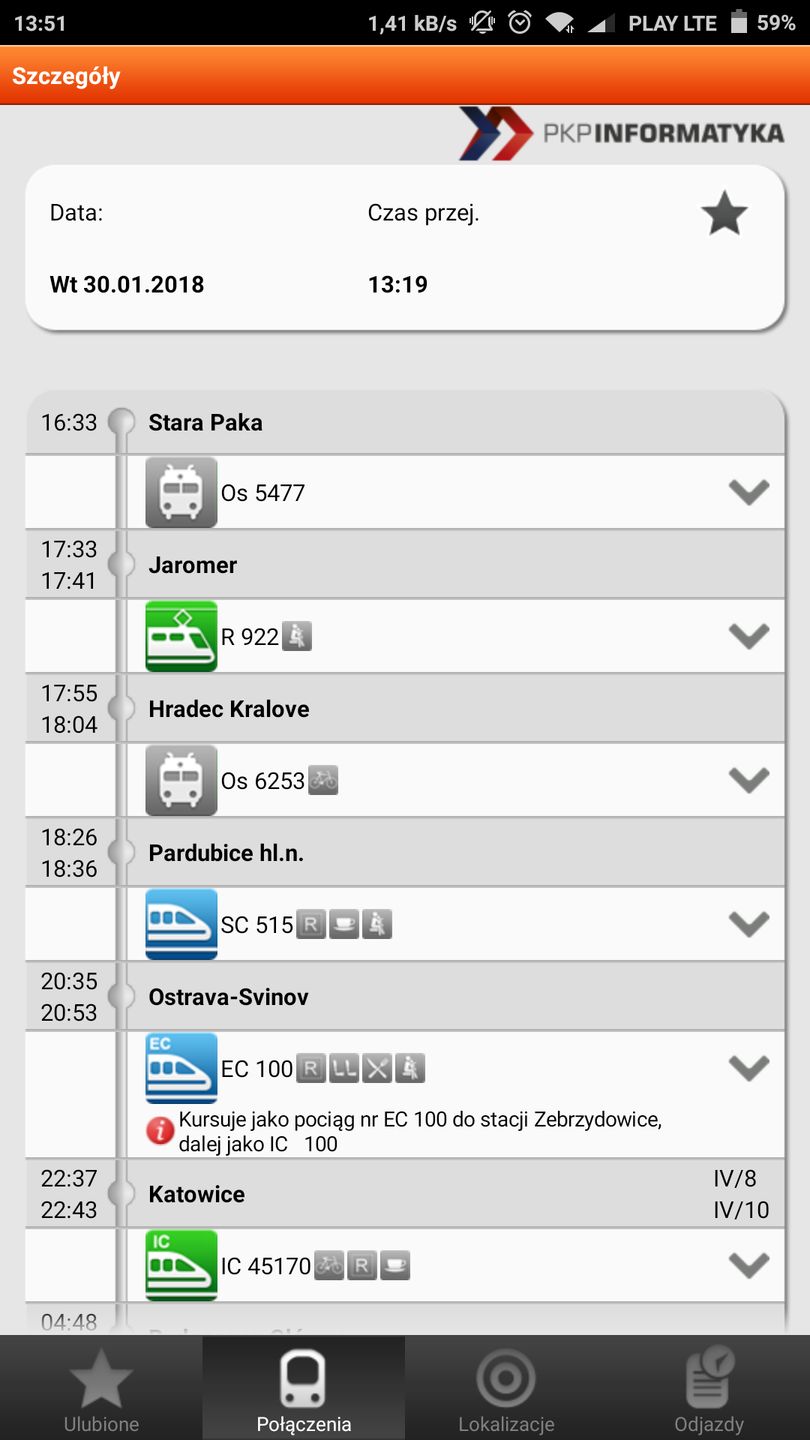
Task: Open the Odjazdy tab
Action: click(709, 1388)
